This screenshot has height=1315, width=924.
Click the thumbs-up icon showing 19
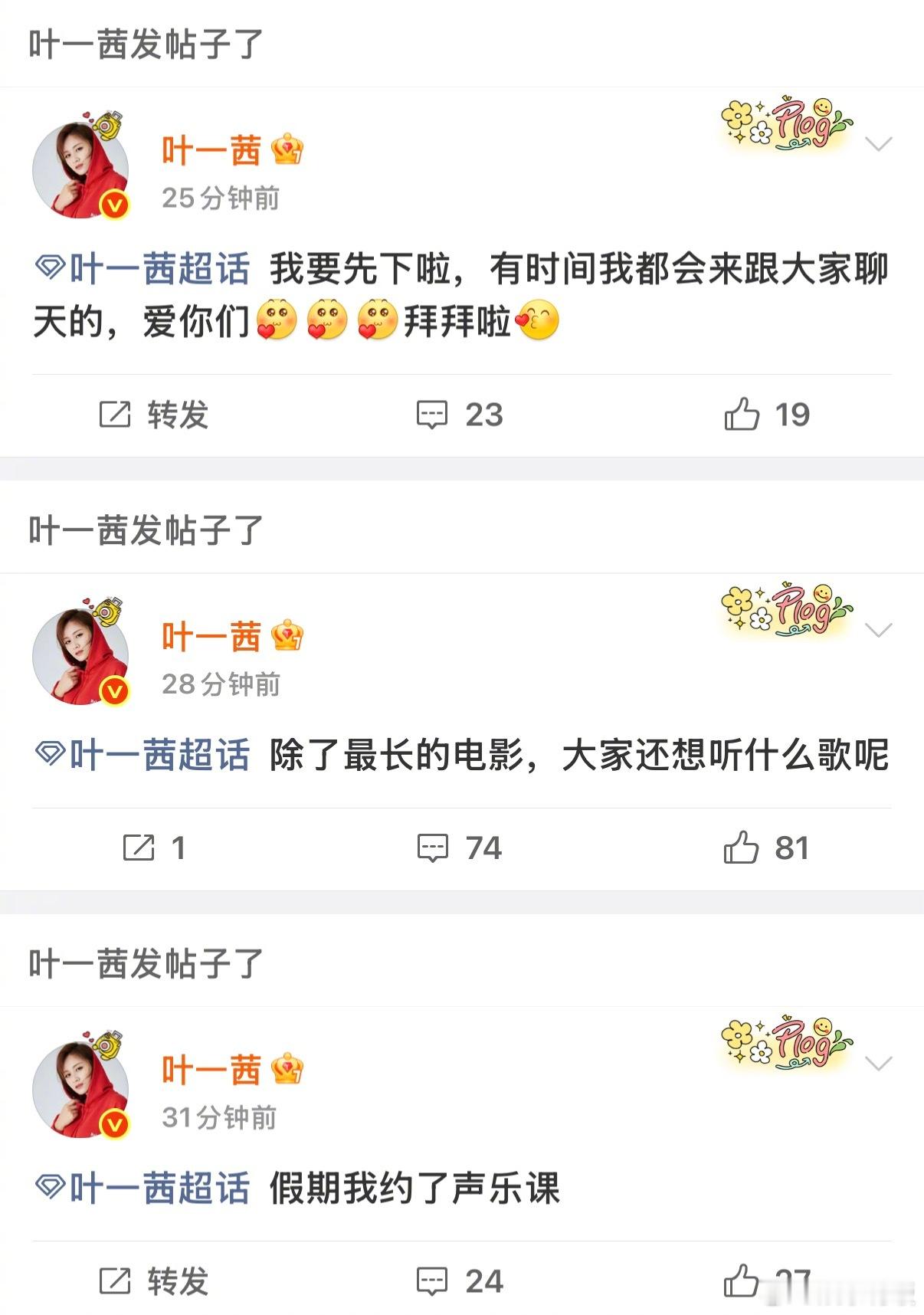point(742,415)
